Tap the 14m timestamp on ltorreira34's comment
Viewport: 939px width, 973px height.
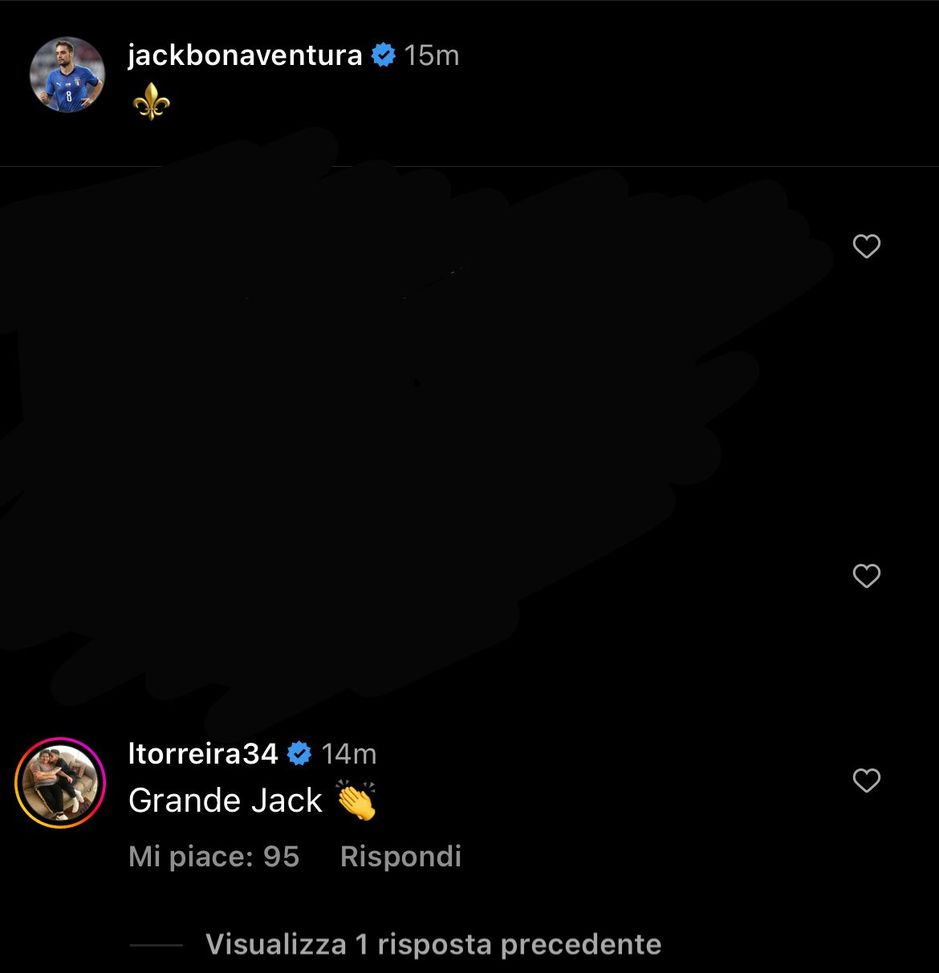click(x=351, y=753)
